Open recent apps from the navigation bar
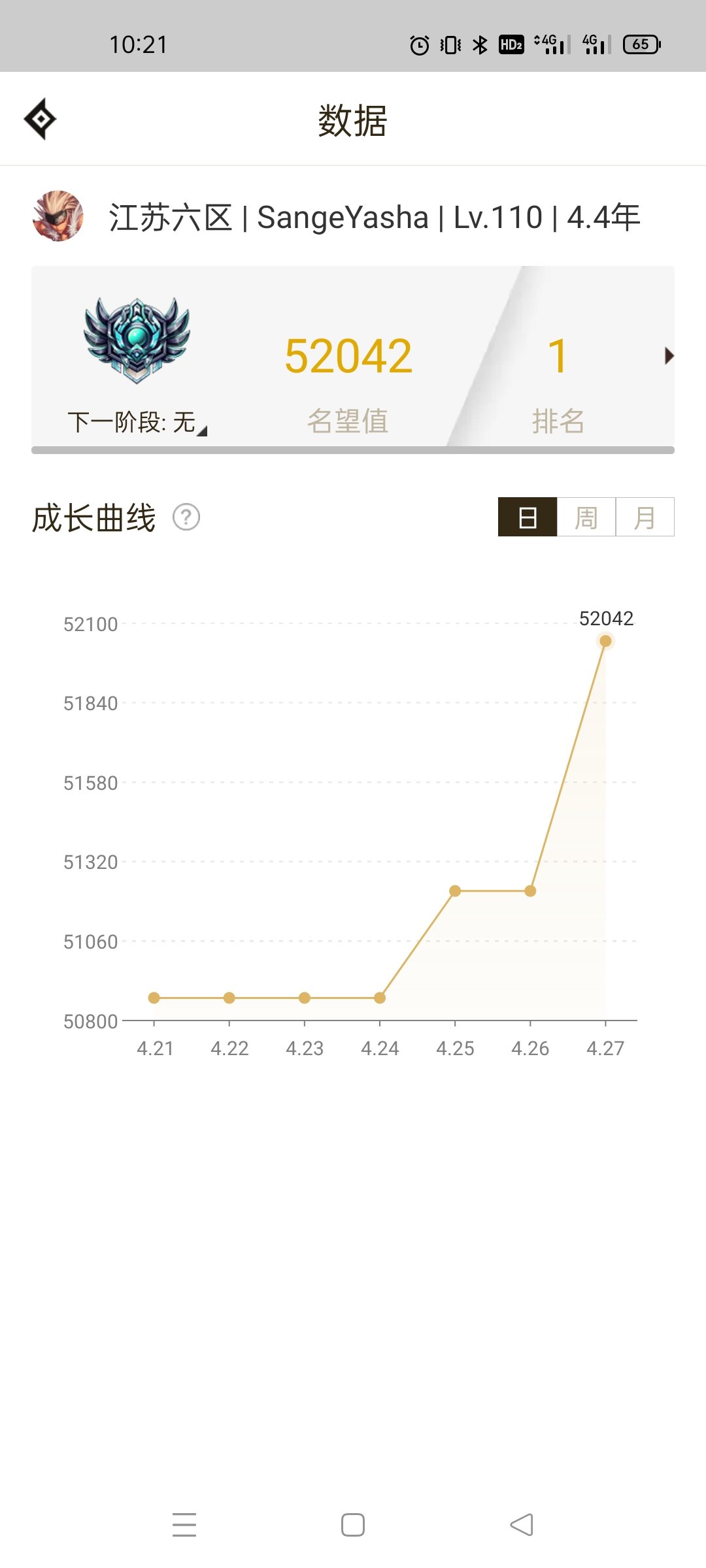The width and height of the screenshot is (706, 1568). point(184,1525)
